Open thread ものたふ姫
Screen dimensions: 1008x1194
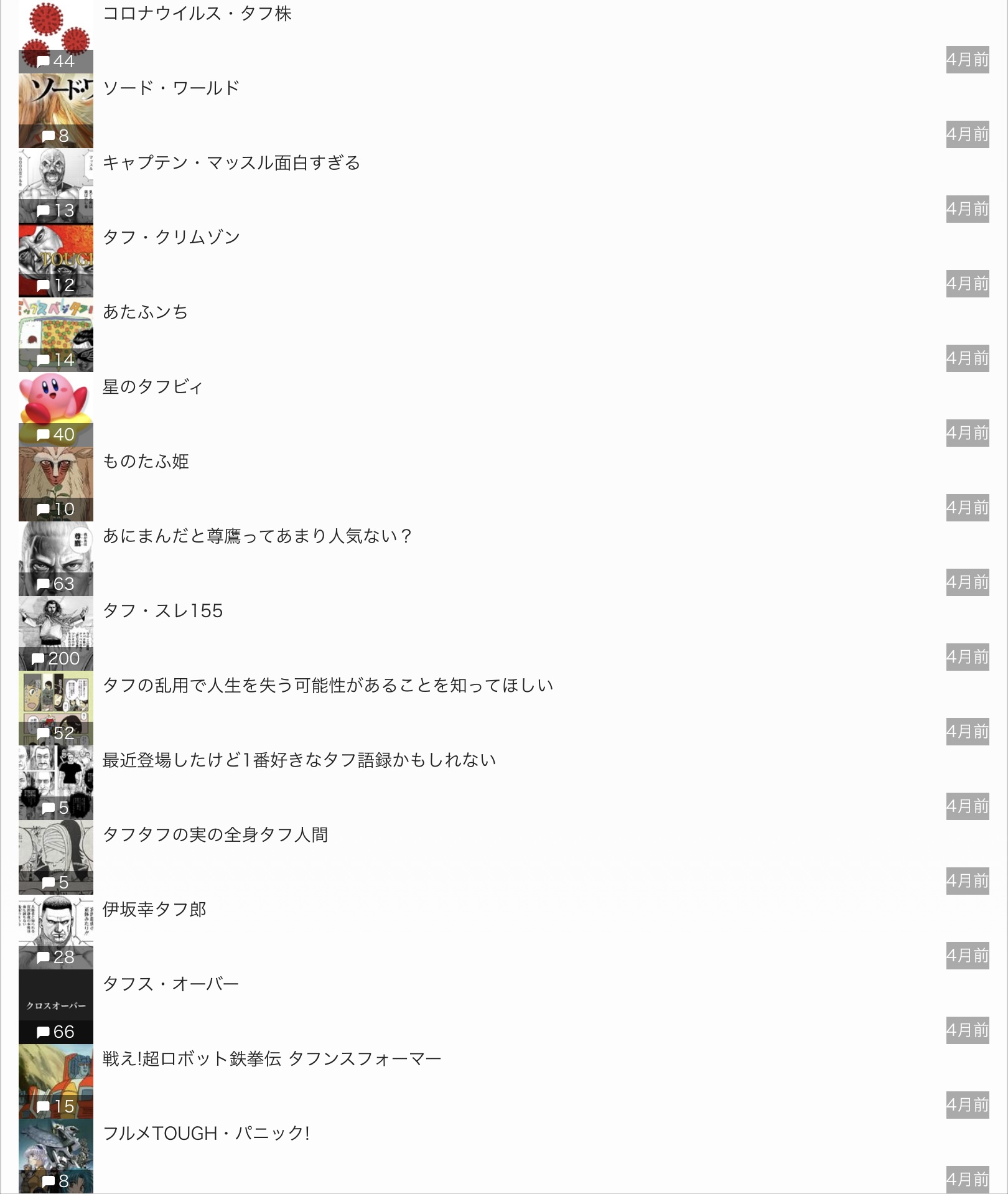click(x=145, y=462)
